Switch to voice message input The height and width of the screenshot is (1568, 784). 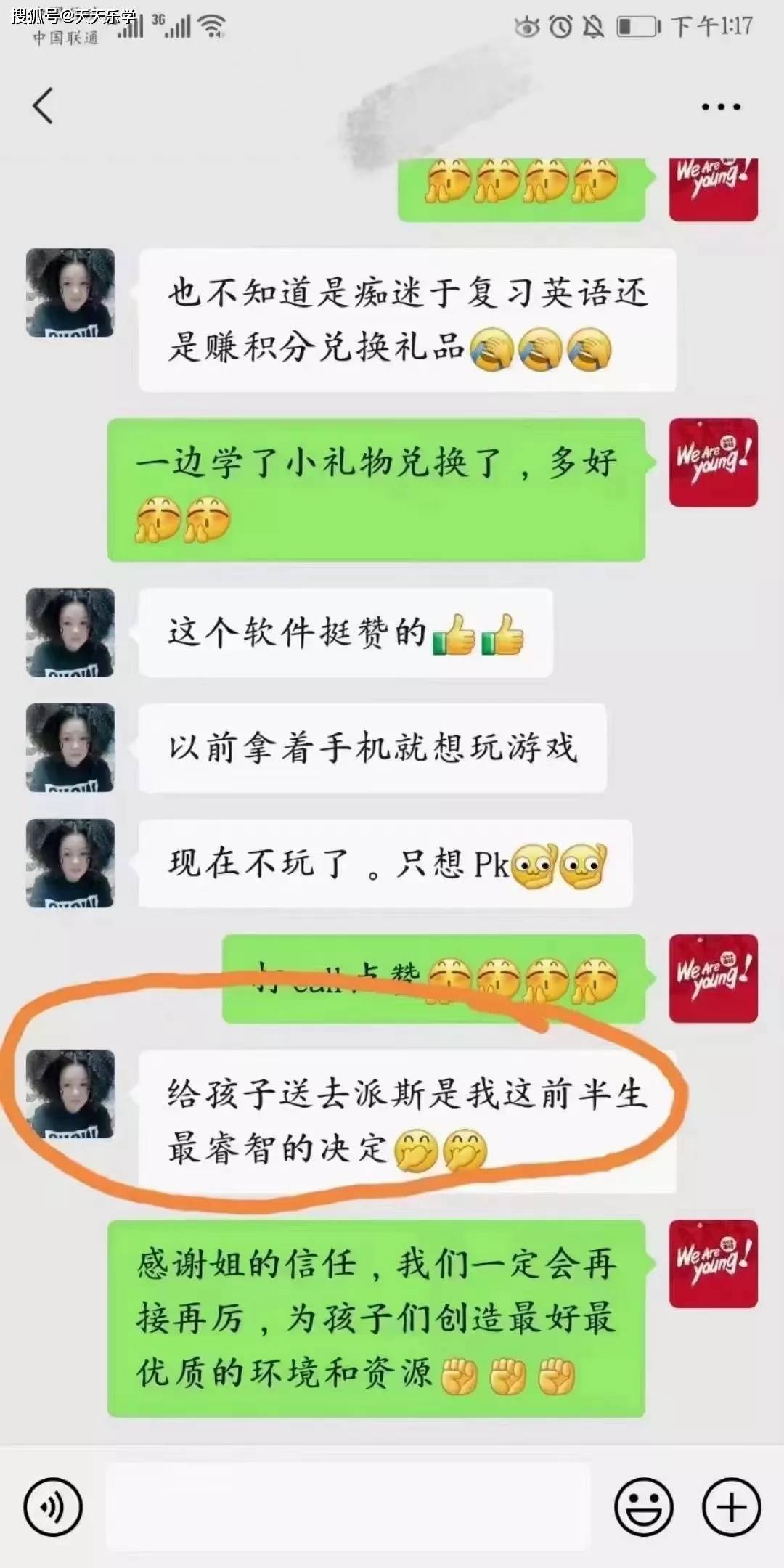[53, 1508]
